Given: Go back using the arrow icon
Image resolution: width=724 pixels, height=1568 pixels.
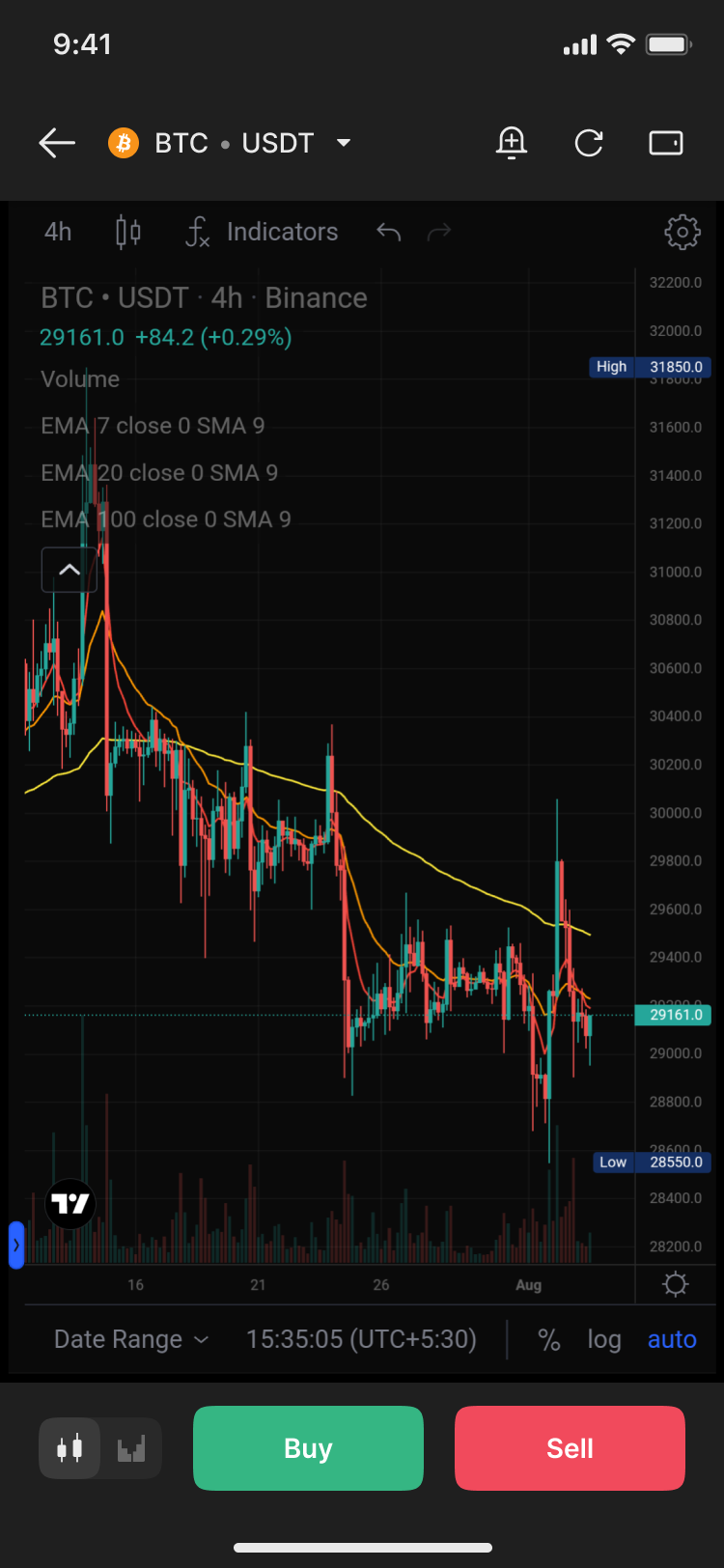Looking at the screenshot, I should 57,144.
